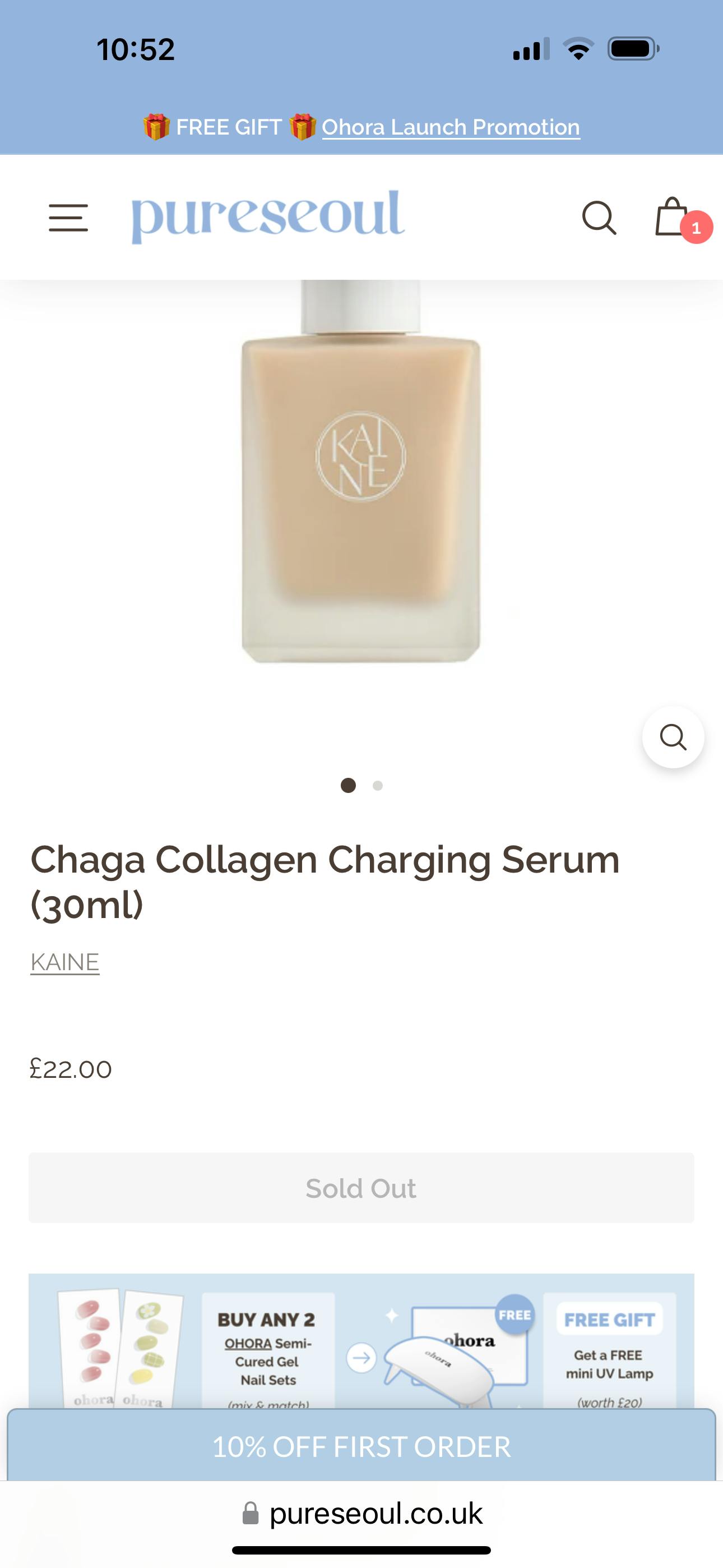Follow the Ohora Launch Promotion link
Image resolution: width=723 pixels, height=1568 pixels.
pos(451,127)
